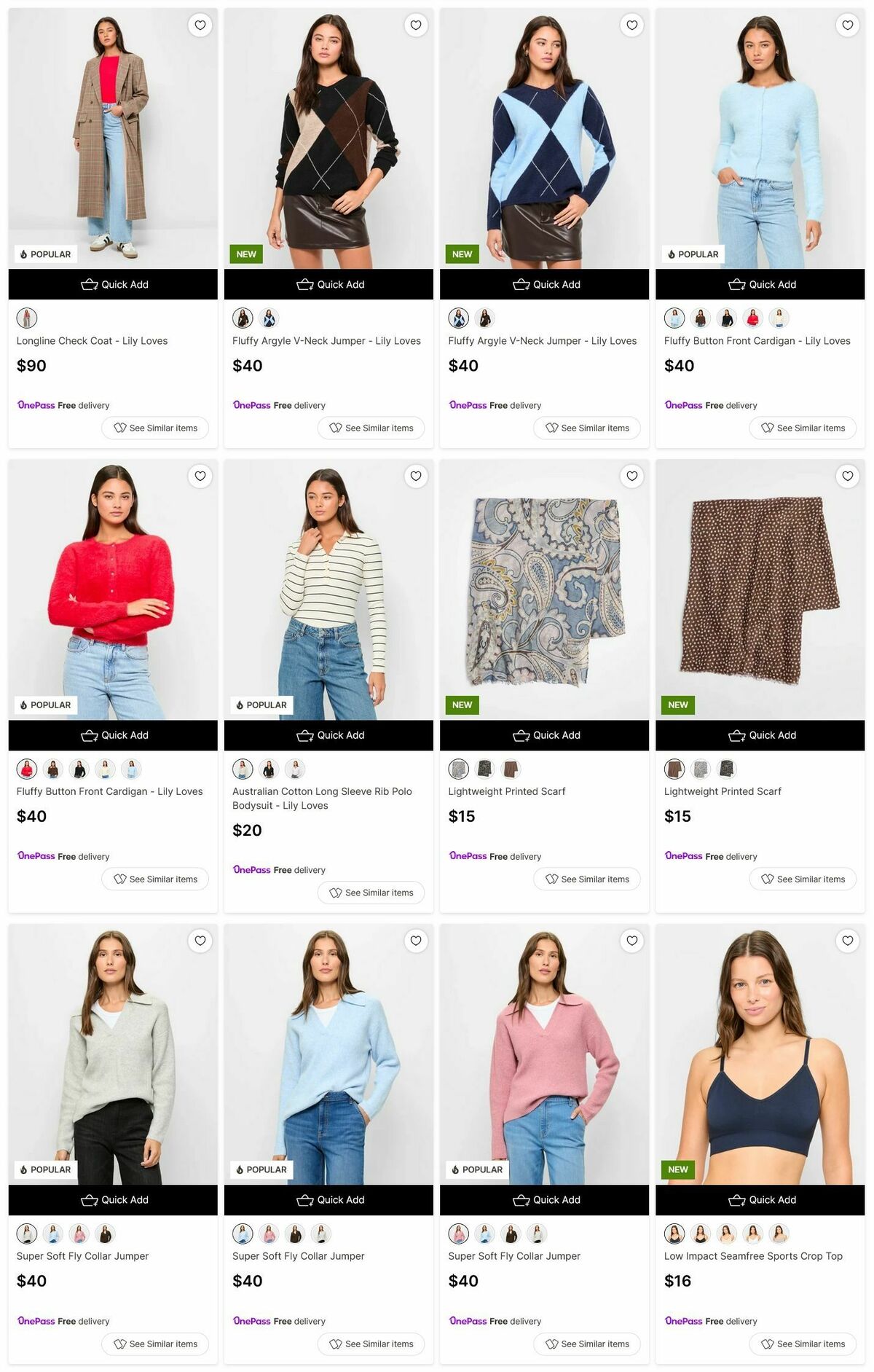See Similar items for Low Impact Sports Crop Top
The height and width of the screenshot is (1372, 874).
803,1344
